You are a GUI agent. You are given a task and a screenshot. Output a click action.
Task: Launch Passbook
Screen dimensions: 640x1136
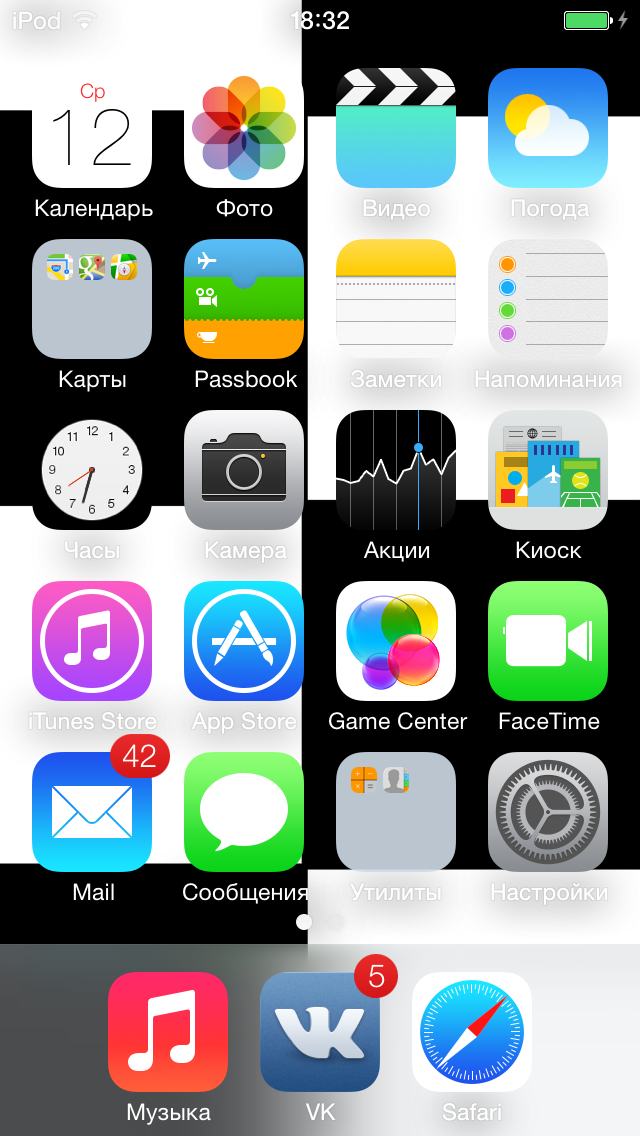[244, 299]
